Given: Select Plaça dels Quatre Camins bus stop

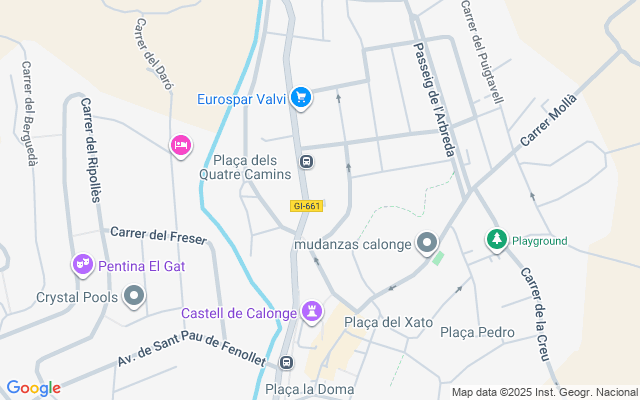Looking at the screenshot, I should tap(306, 162).
